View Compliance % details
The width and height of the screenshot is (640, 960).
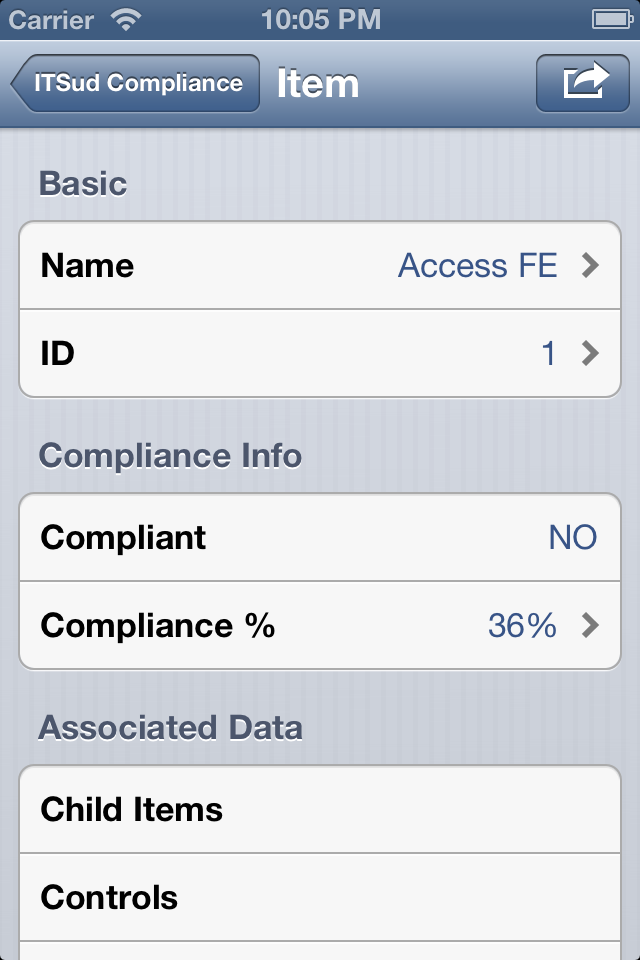(x=320, y=626)
